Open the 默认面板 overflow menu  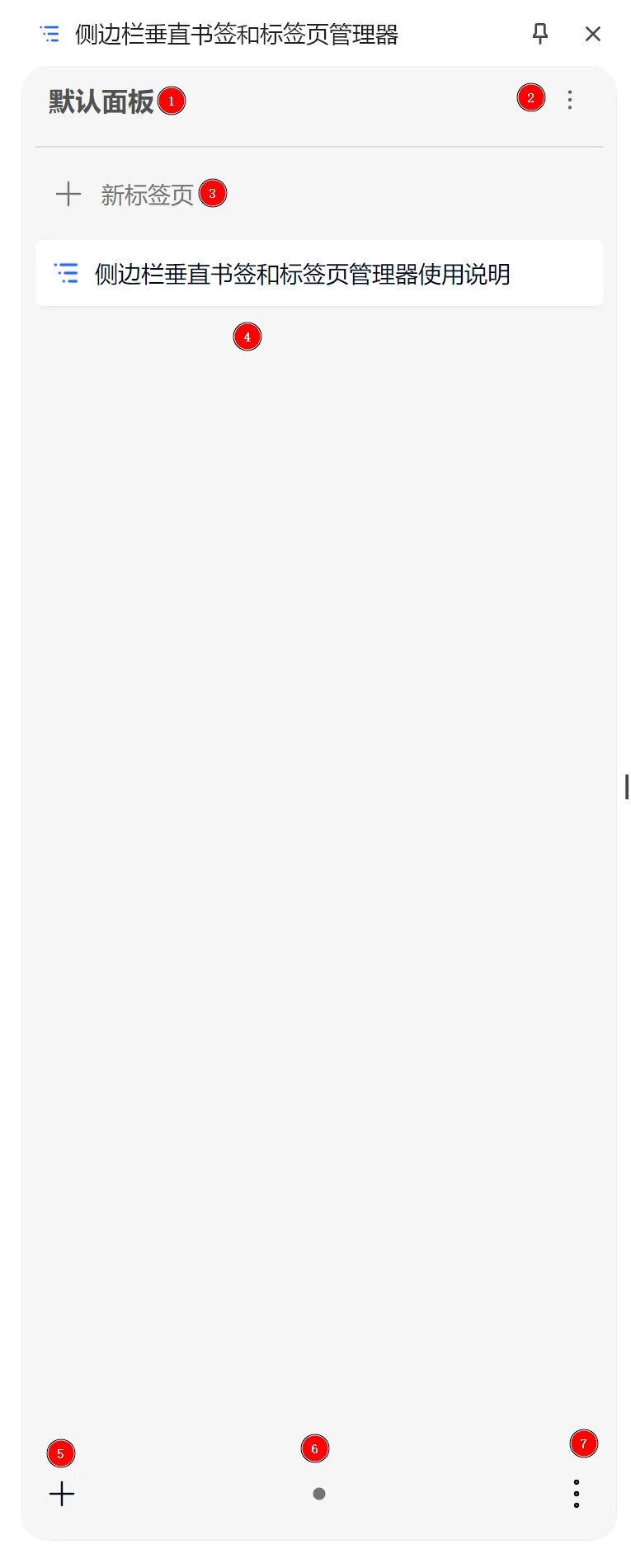tap(570, 101)
